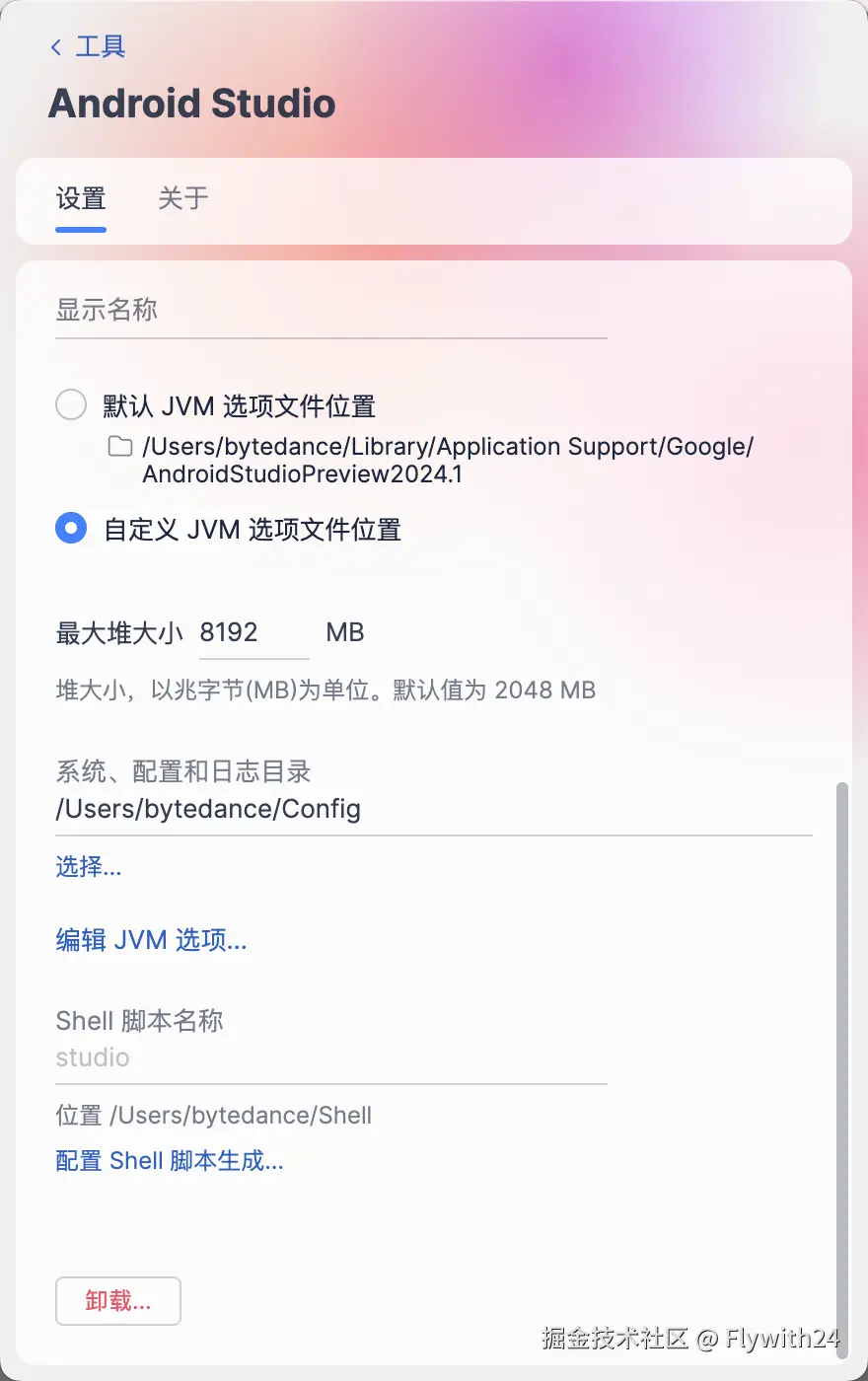Viewport: 868px width, 1381px height.
Task: Open 配置 Shell 脚本生成...
Action: (170, 1161)
